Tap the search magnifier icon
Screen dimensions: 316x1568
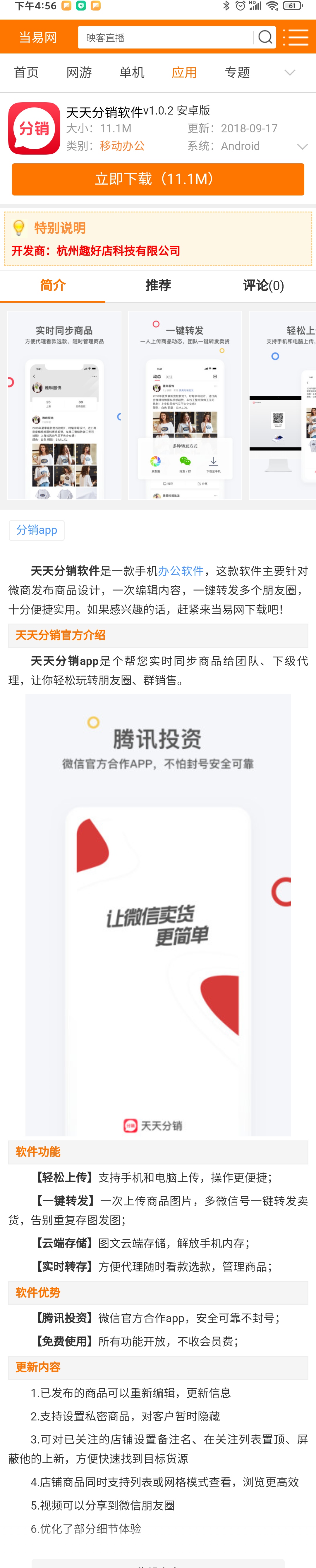265,38
